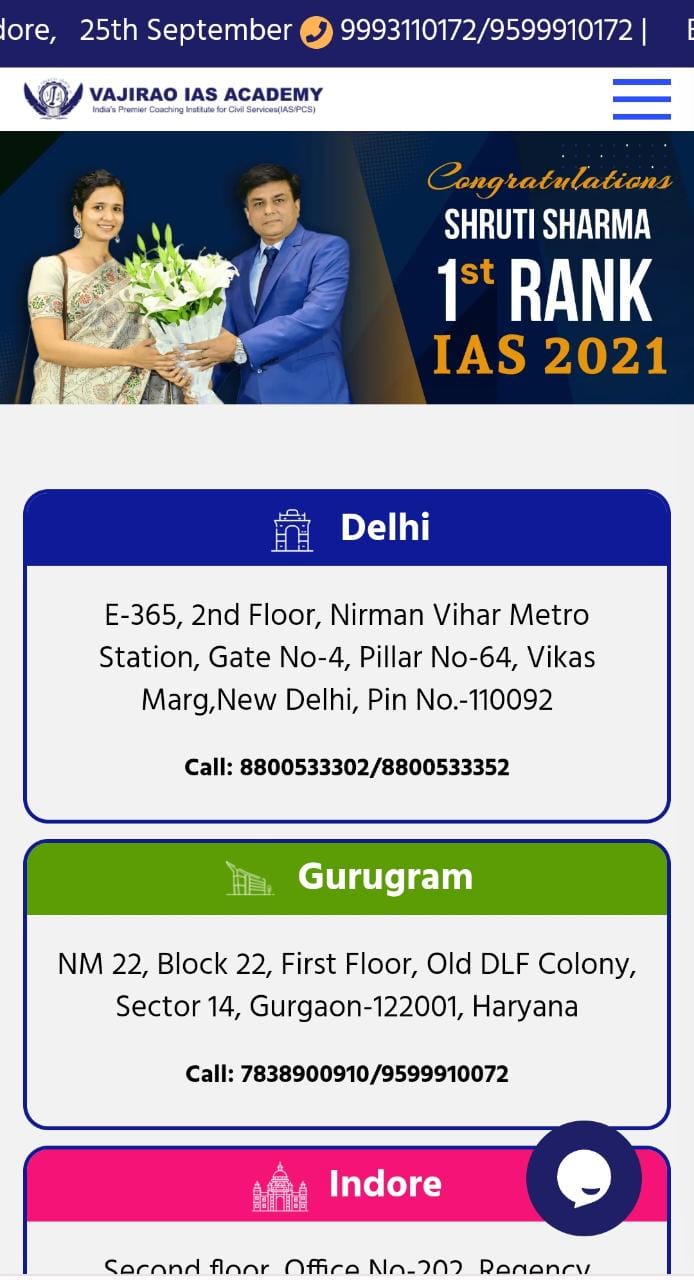Open the Shruti Sharma 1st Rank banner

point(347,268)
